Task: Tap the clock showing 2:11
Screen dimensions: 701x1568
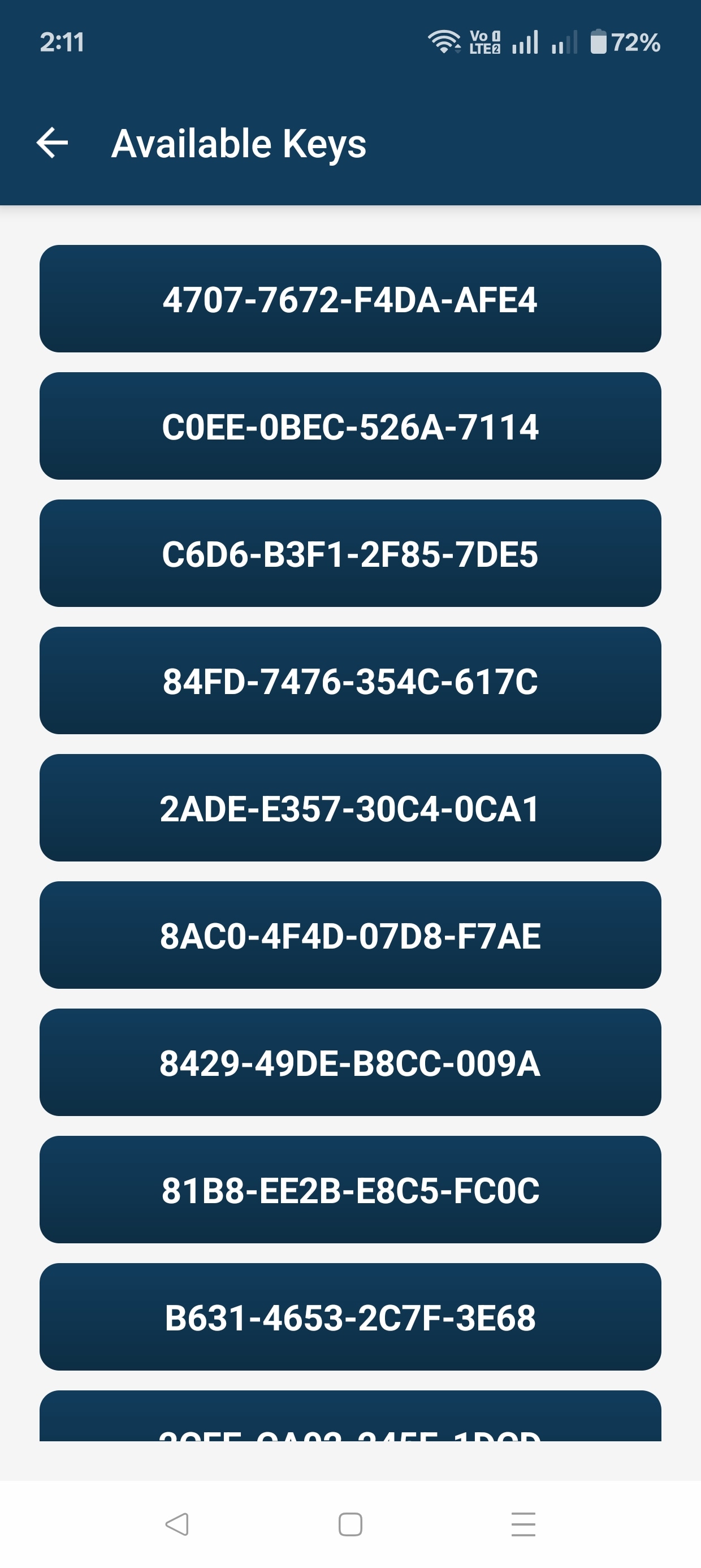Action: point(63,41)
